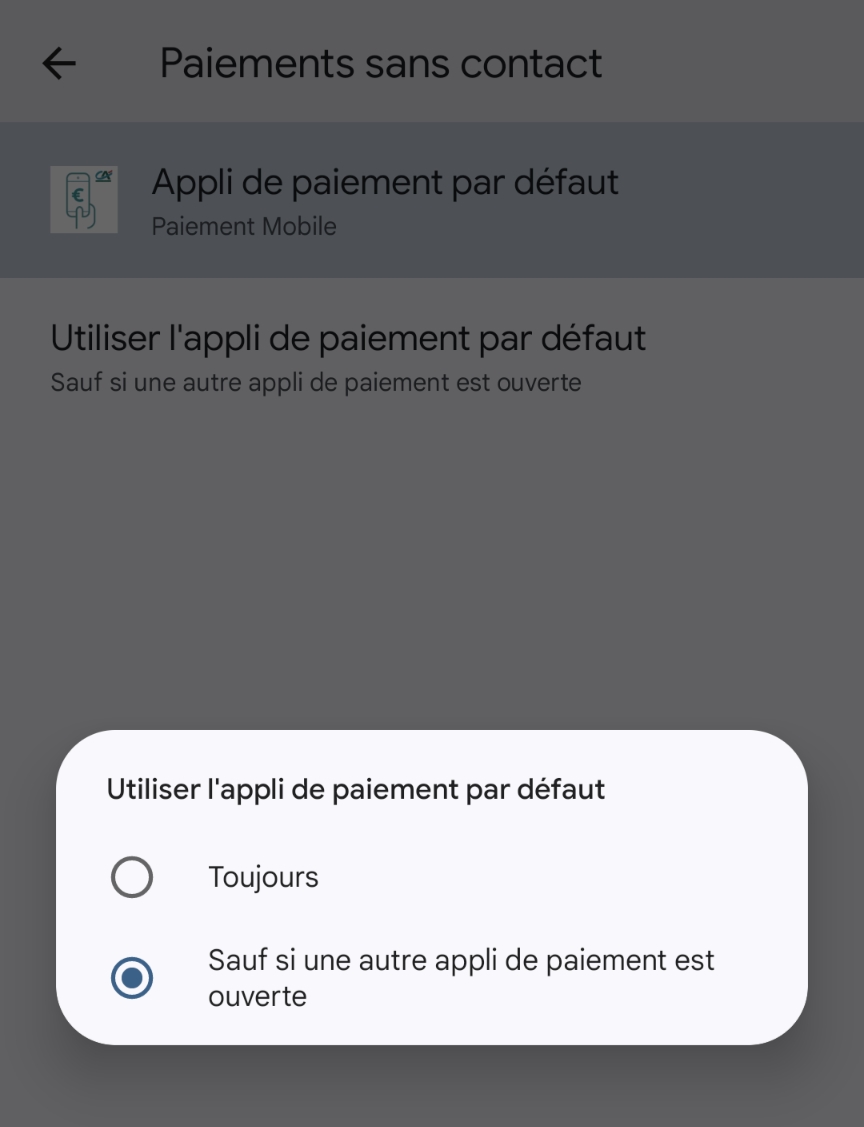Open the "Utiliser l'appli de paiement par défaut" row
Viewport: 864px width, 1127px height.
(x=348, y=355)
